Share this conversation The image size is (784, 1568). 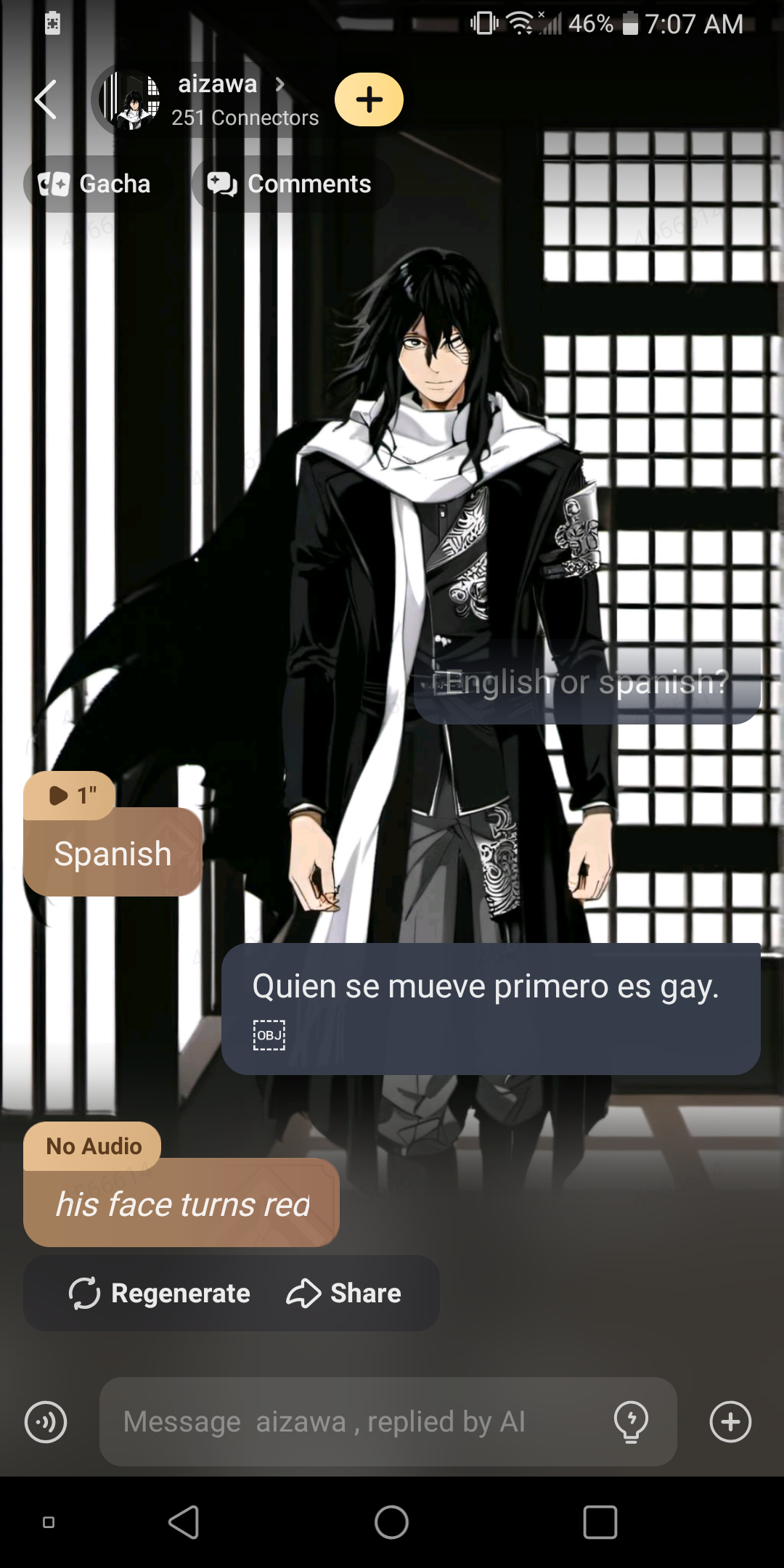coord(344,1293)
